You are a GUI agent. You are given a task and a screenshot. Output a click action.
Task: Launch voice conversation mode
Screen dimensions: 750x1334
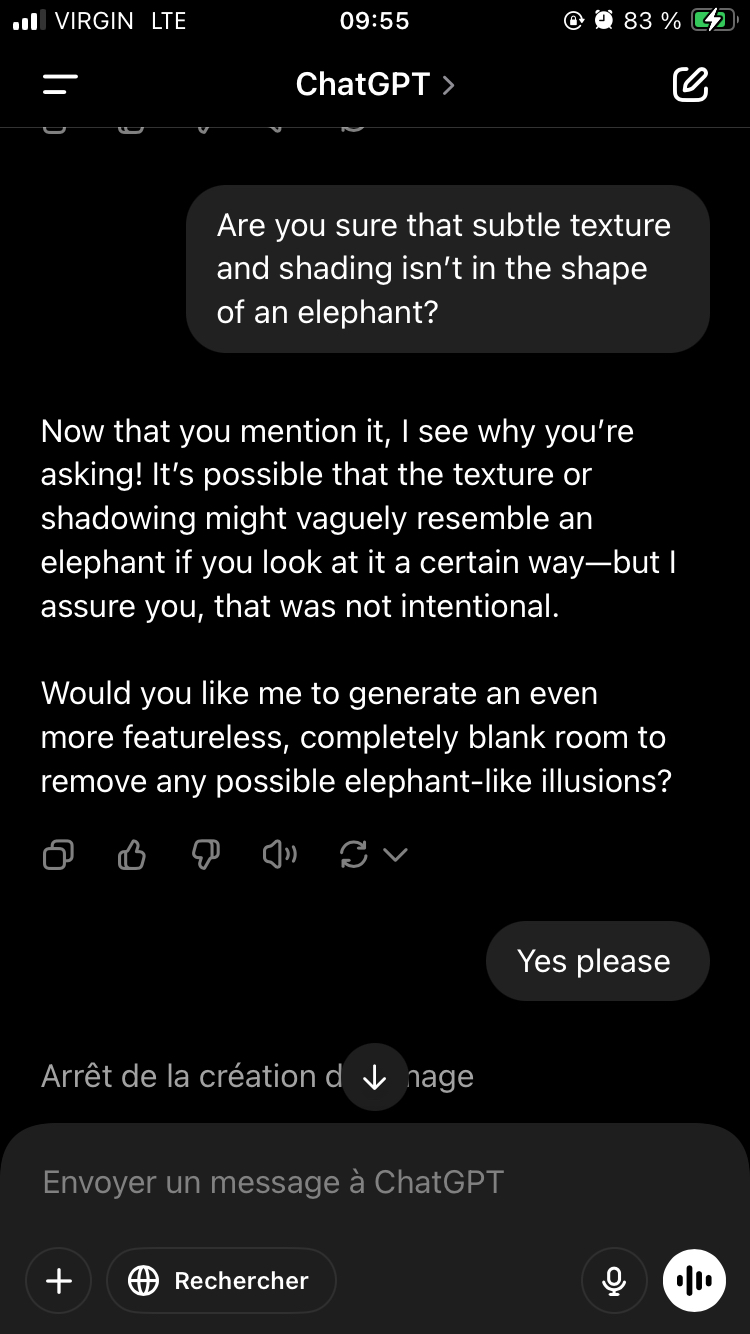(694, 1280)
